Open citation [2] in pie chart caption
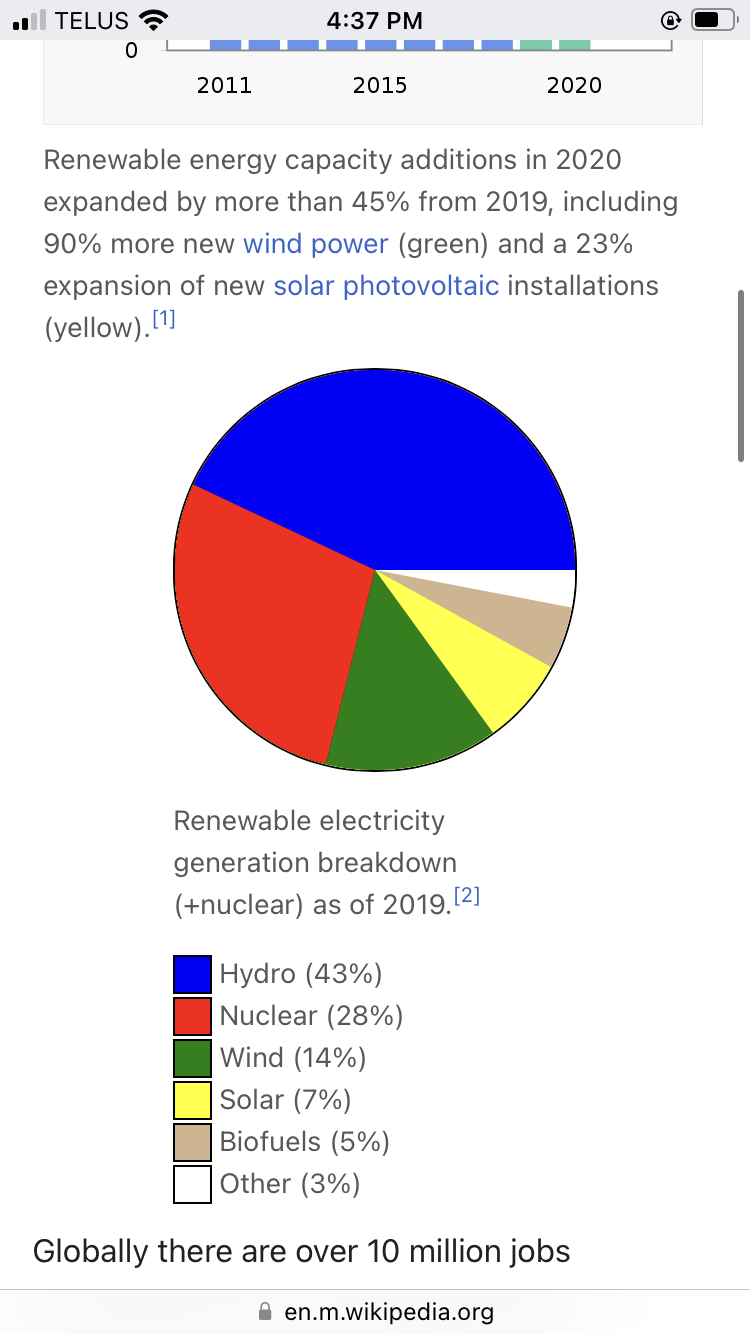The width and height of the screenshot is (750, 1334). (467, 897)
